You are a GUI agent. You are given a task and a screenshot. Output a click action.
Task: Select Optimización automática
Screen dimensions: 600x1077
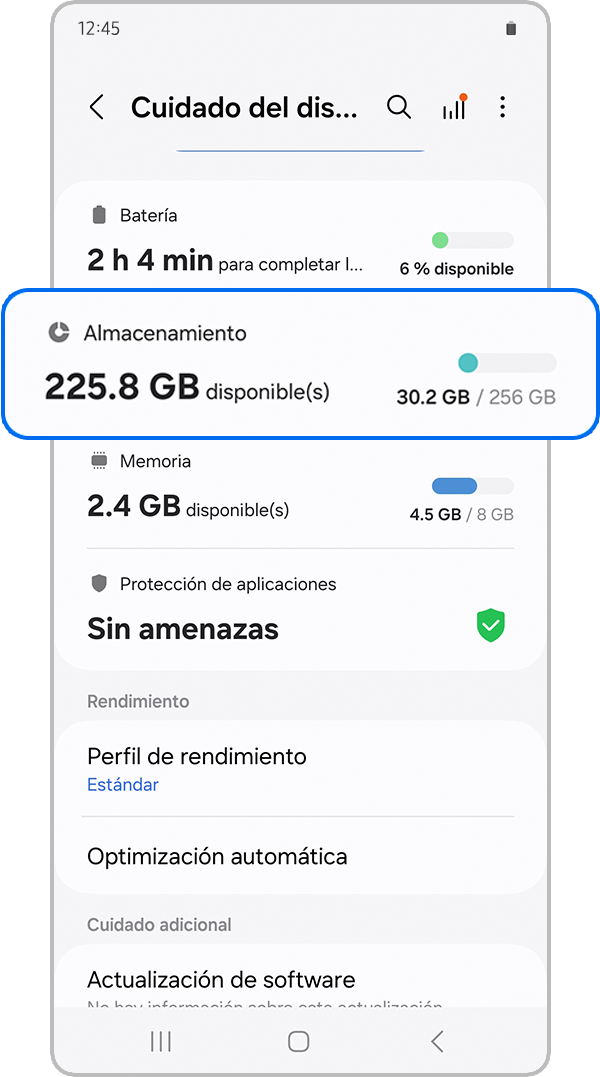[300, 856]
